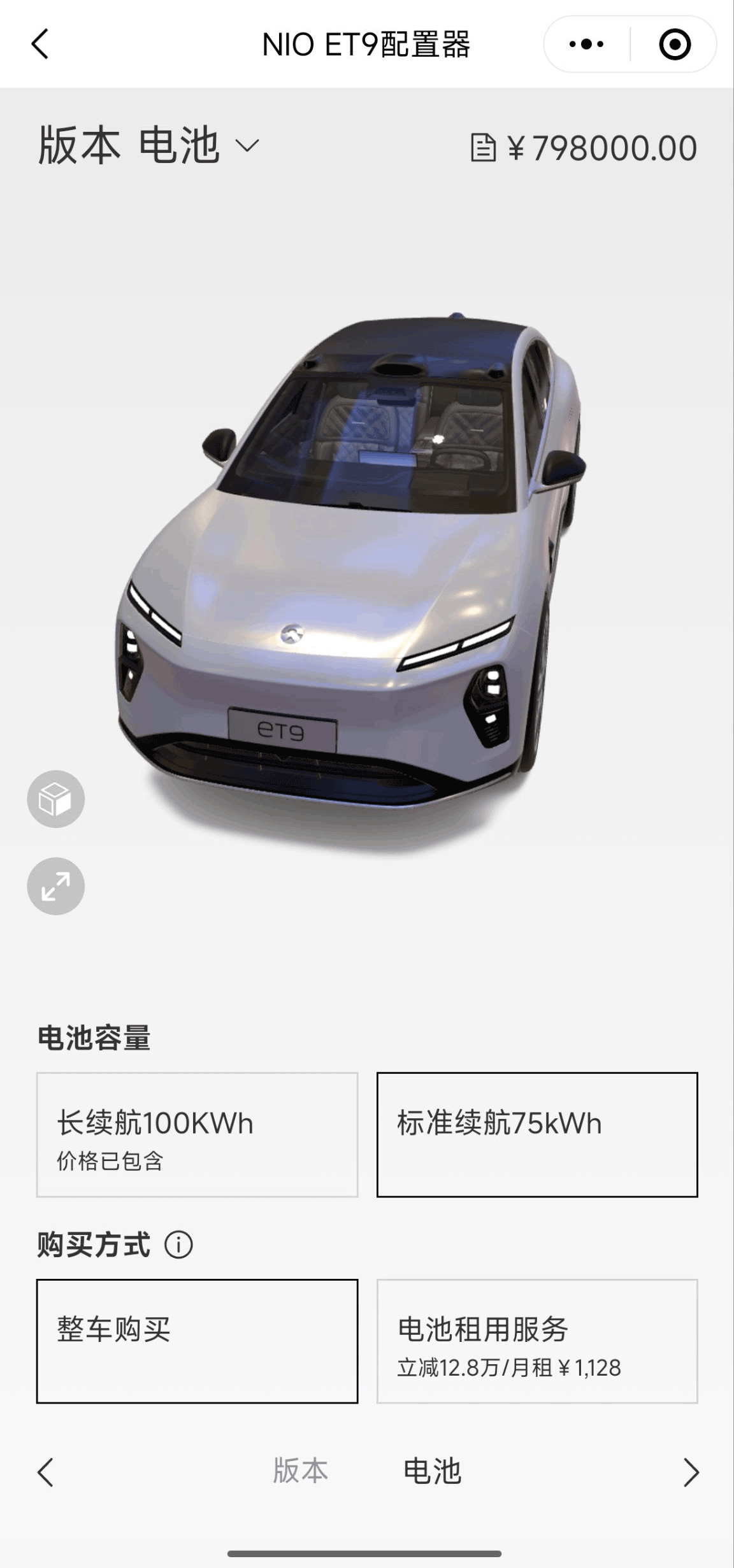Screen dimensions: 734x1568
Task: Advance to the next step with the right arrow
Action: pos(691,1472)
